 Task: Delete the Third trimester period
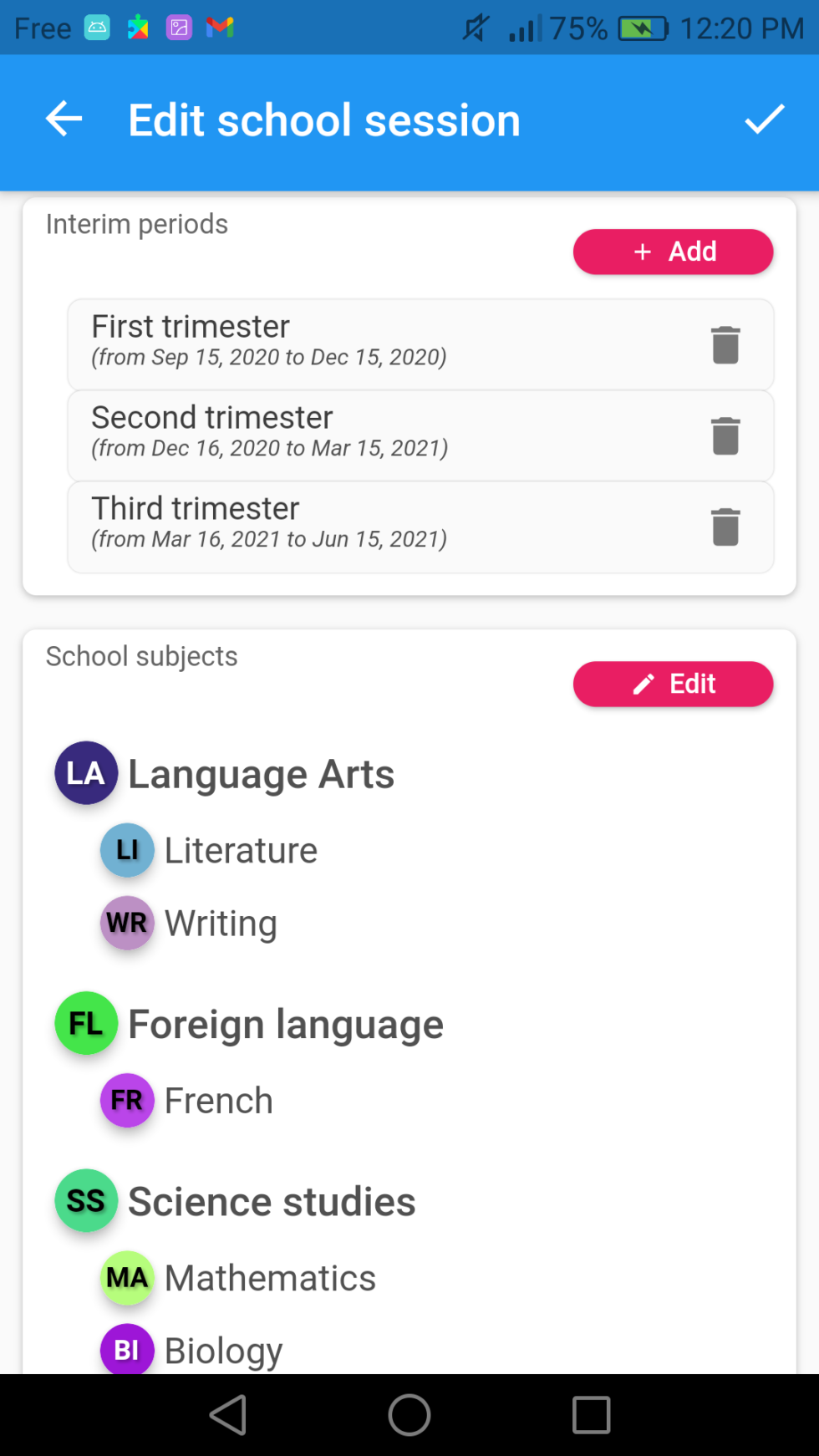[725, 526]
